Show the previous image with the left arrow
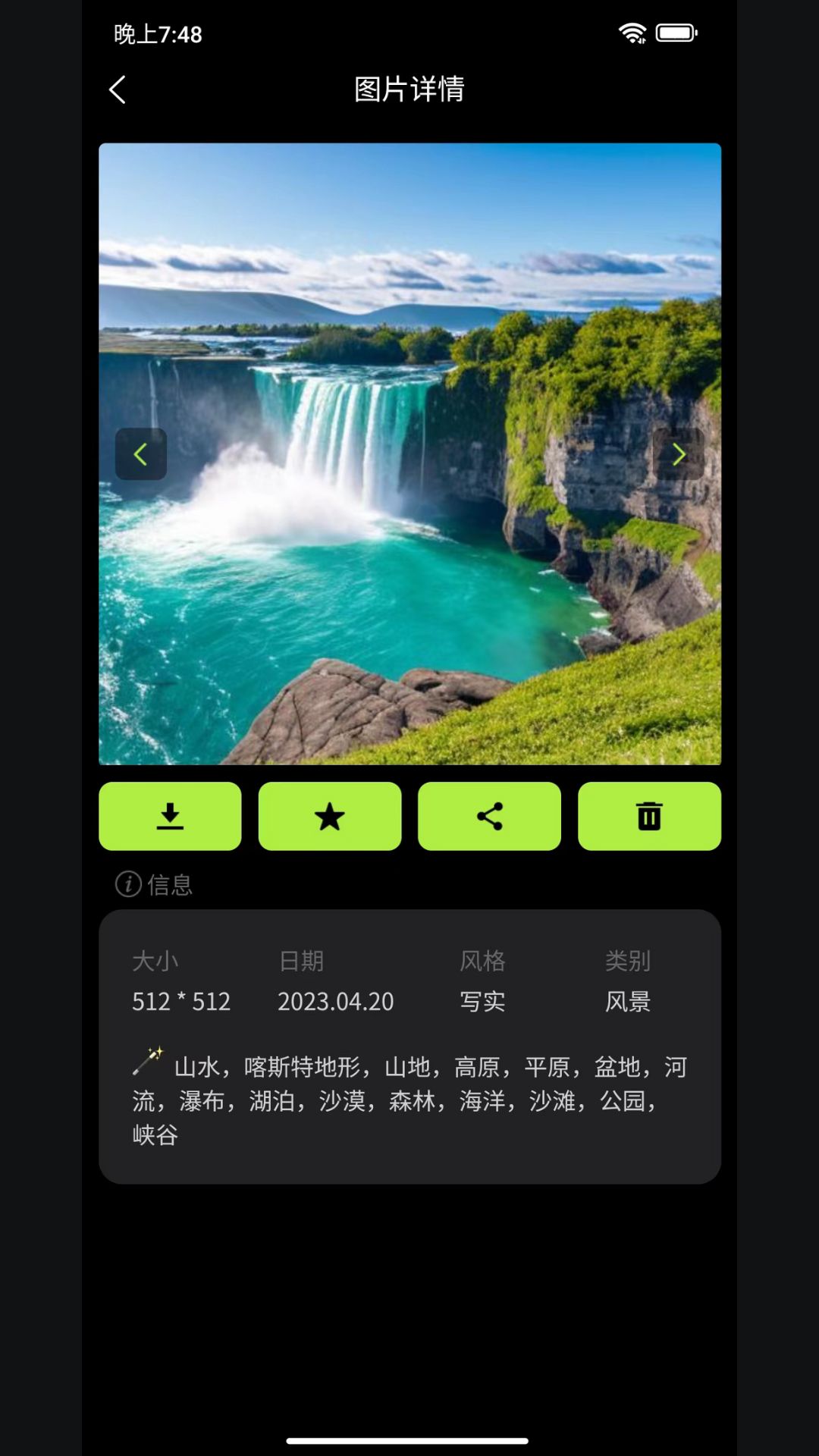 (x=141, y=454)
